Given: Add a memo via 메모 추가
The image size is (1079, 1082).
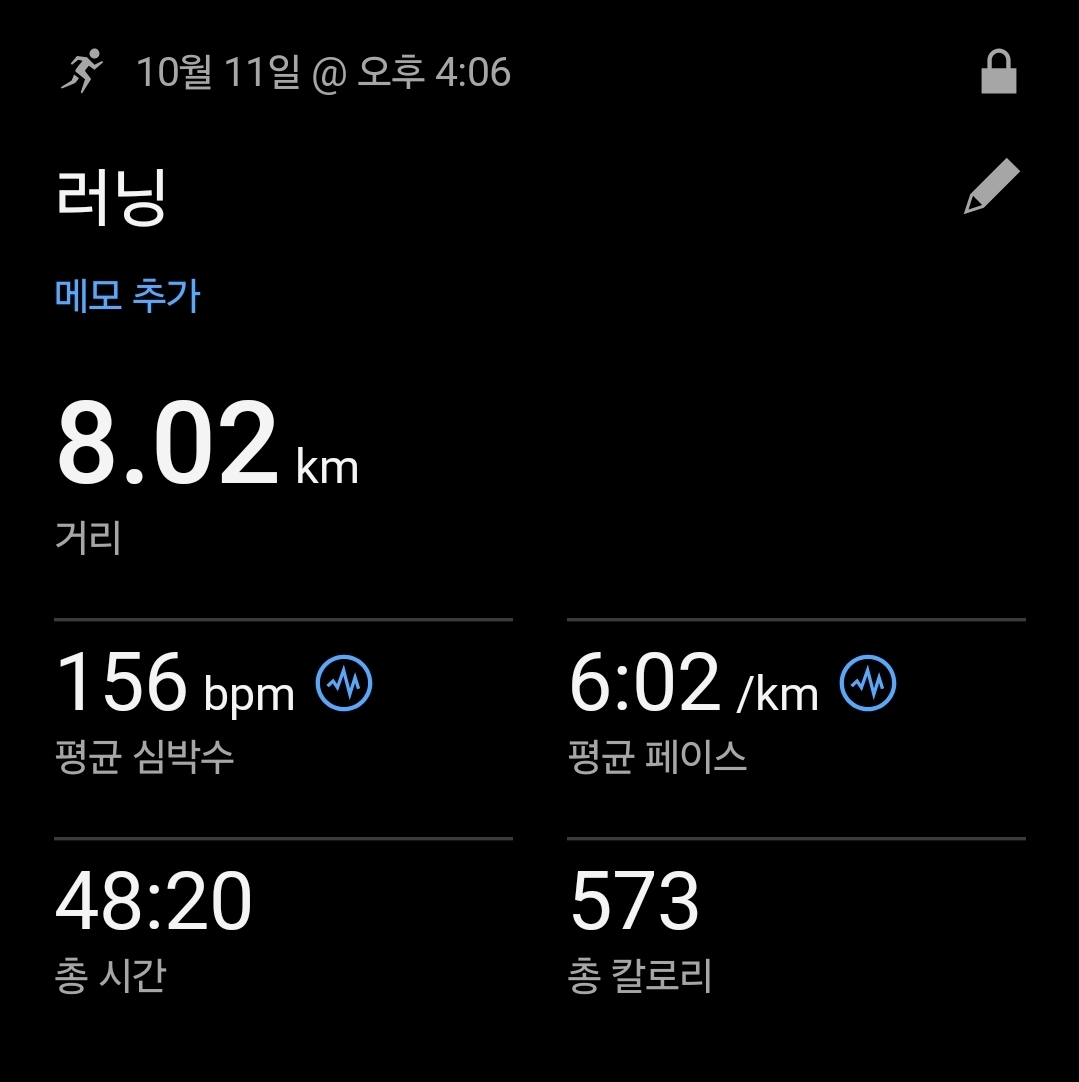Looking at the screenshot, I should point(128,296).
